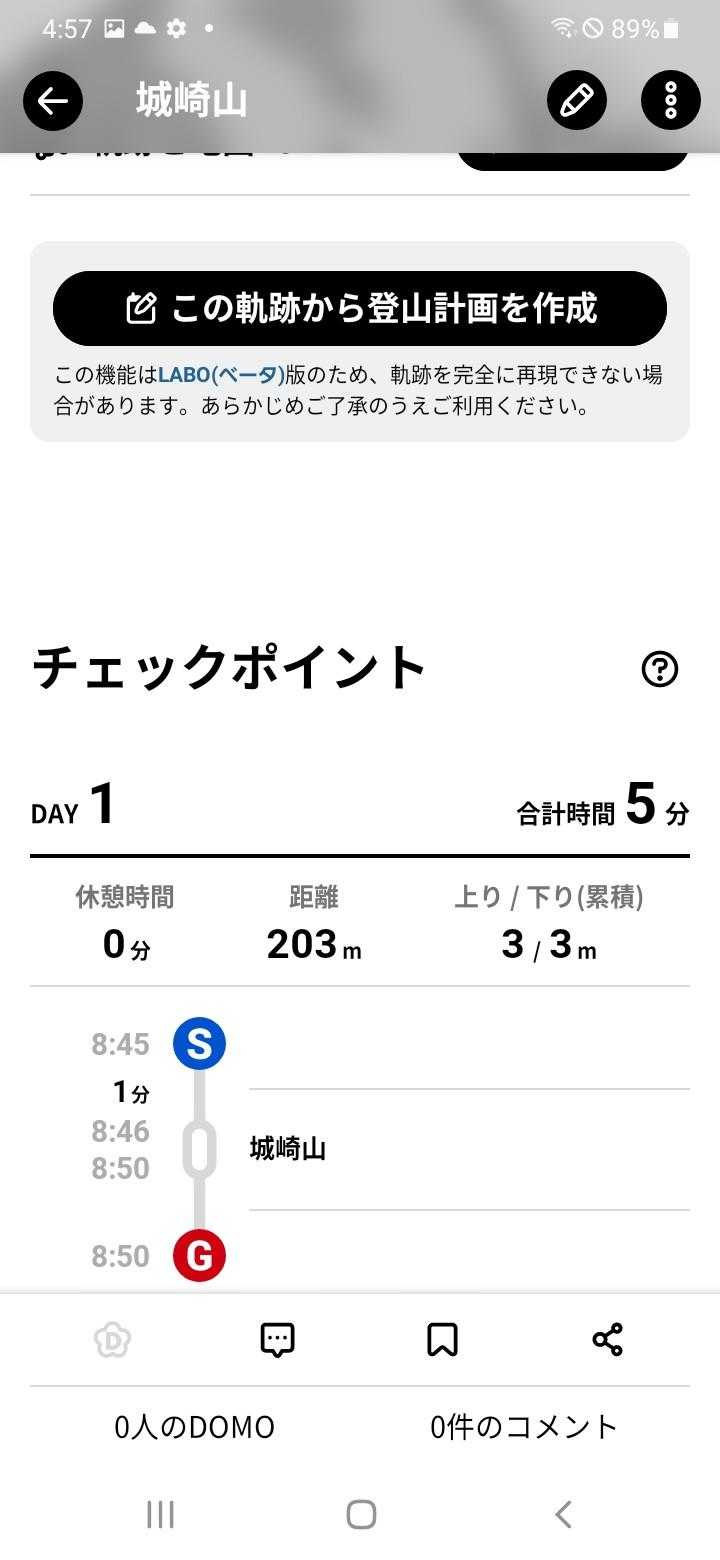The width and height of the screenshot is (720, 1560).
Task: Open the LABO(ベータ) link
Action: coord(221,376)
